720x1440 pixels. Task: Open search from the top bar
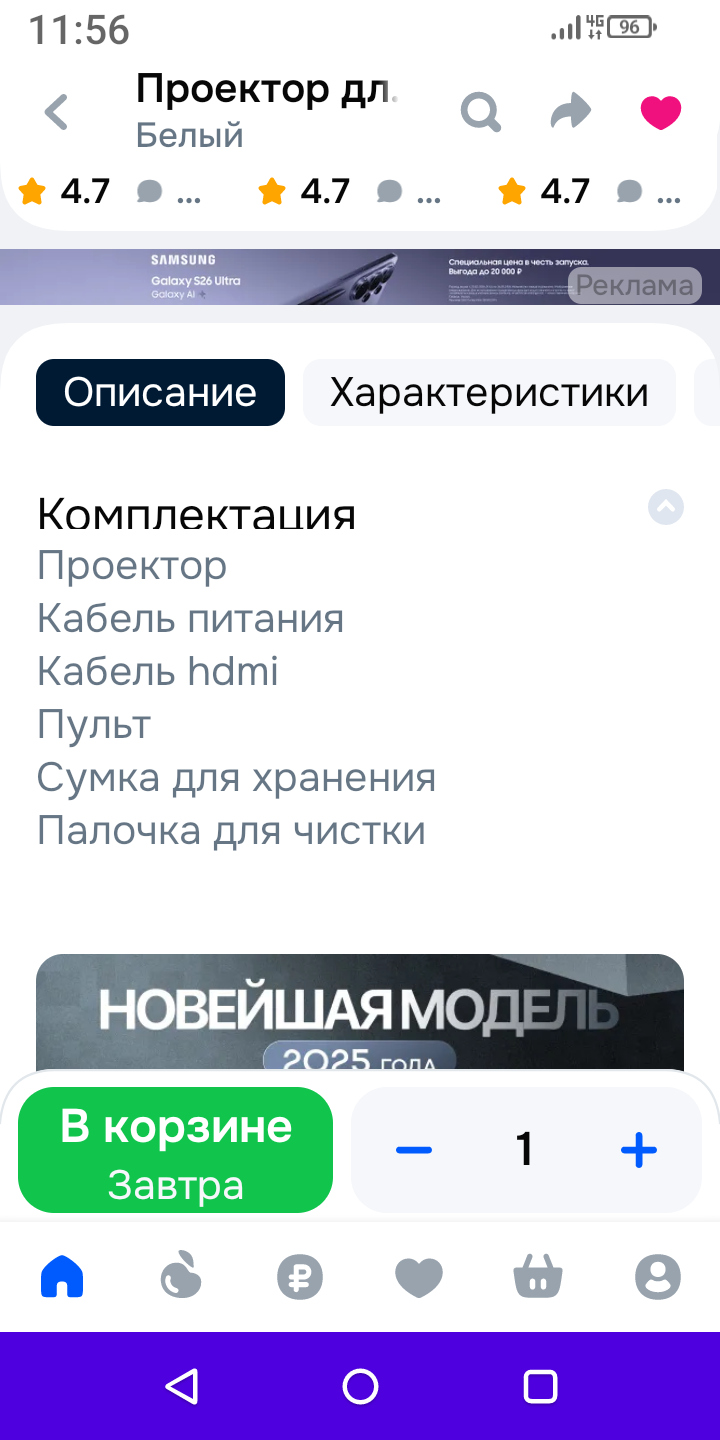click(480, 112)
